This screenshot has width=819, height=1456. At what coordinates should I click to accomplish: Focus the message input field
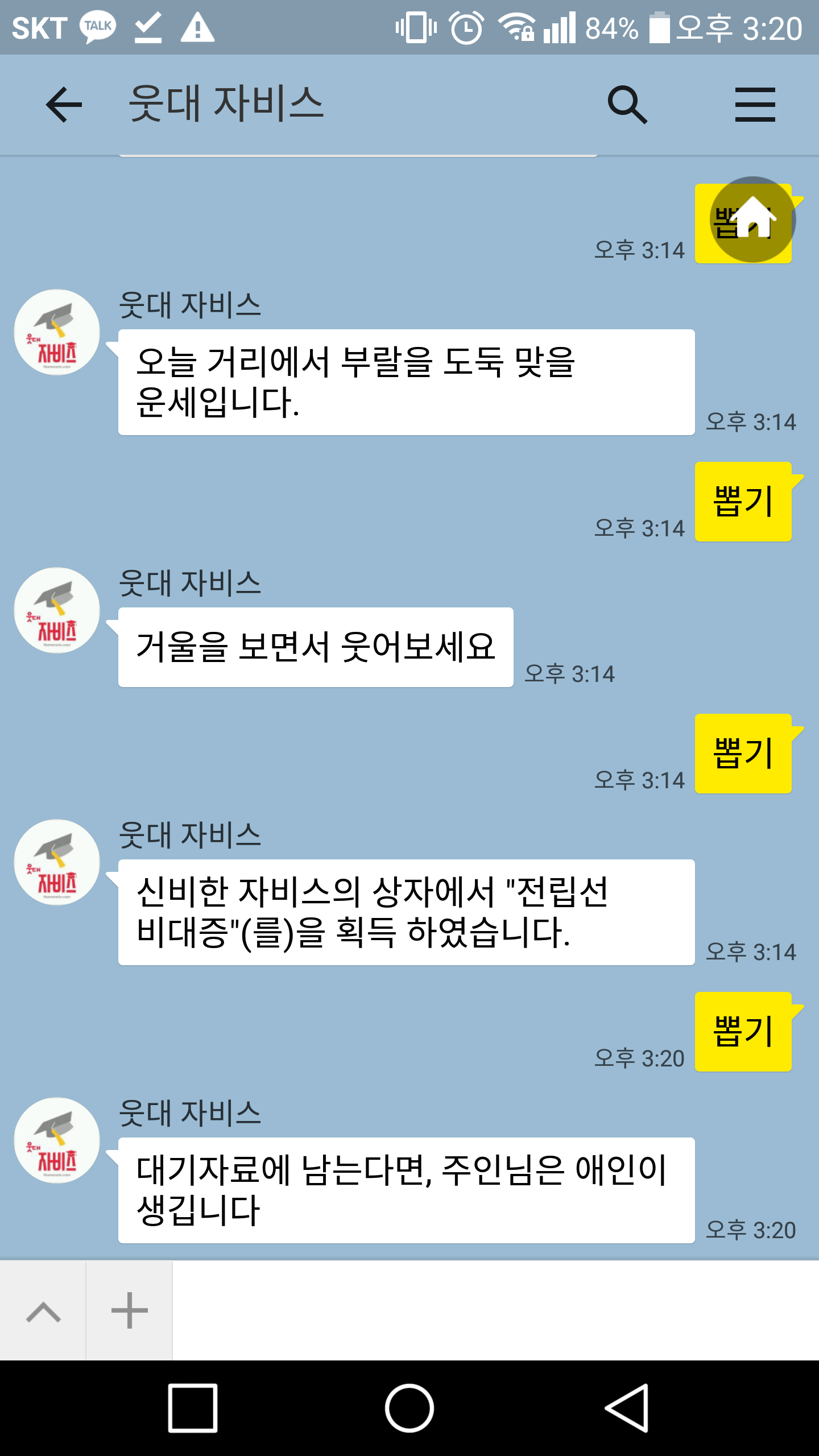click(495, 1312)
